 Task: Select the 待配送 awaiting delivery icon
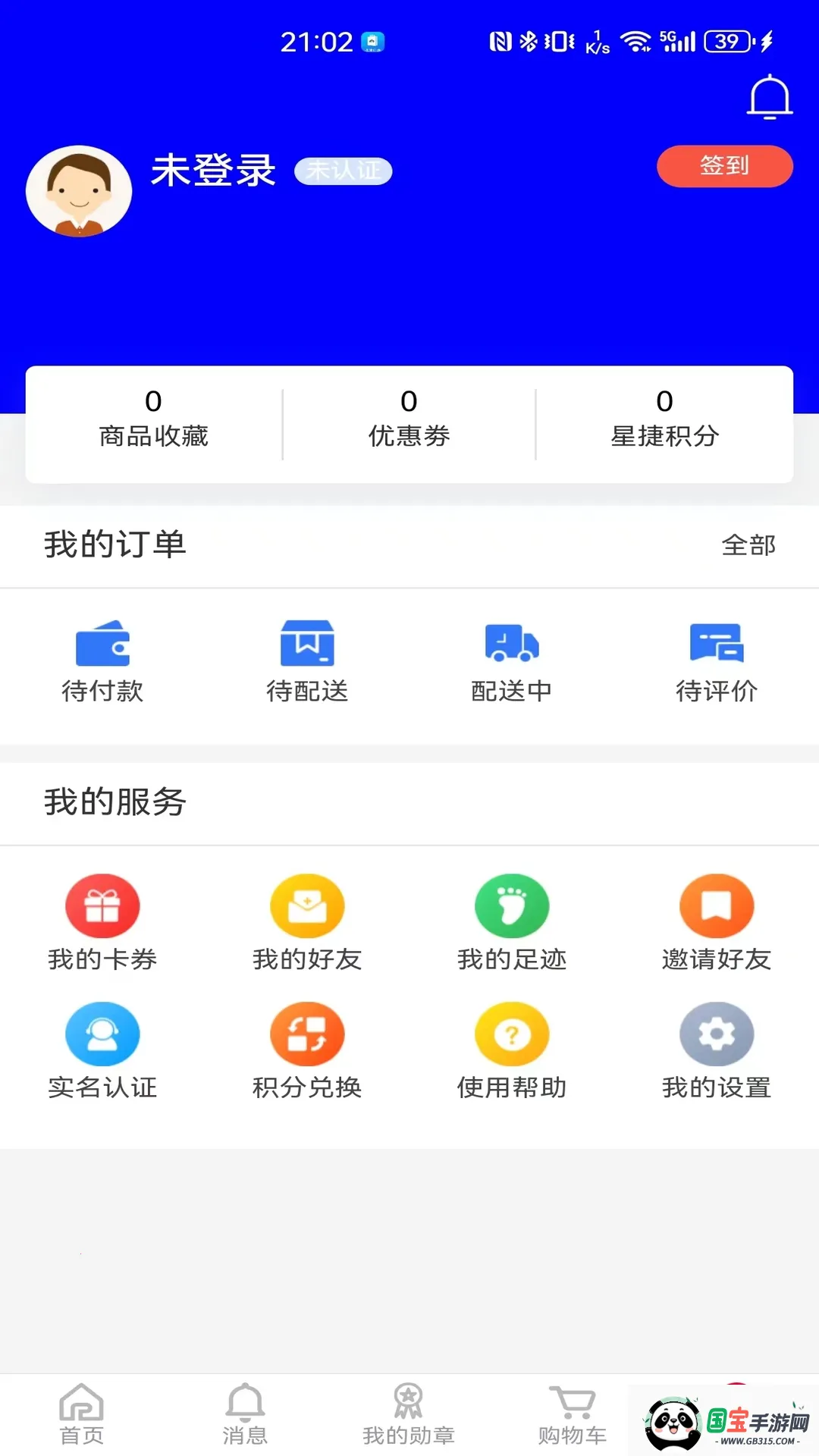tap(307, 660)
